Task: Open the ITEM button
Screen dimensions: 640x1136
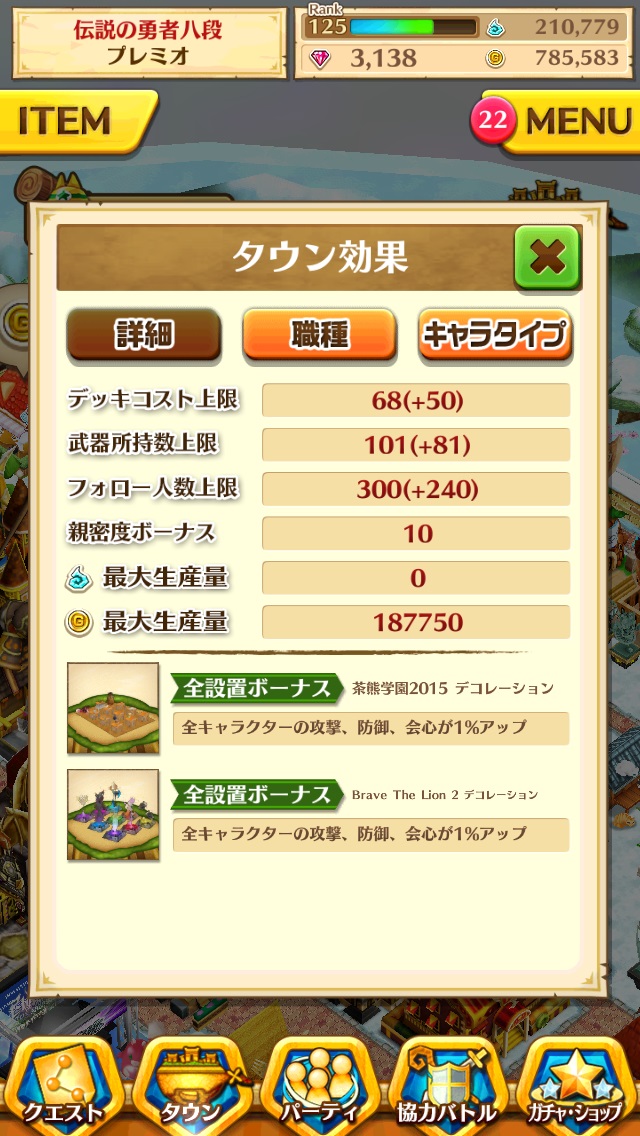Action: click(x=75, y=122)
